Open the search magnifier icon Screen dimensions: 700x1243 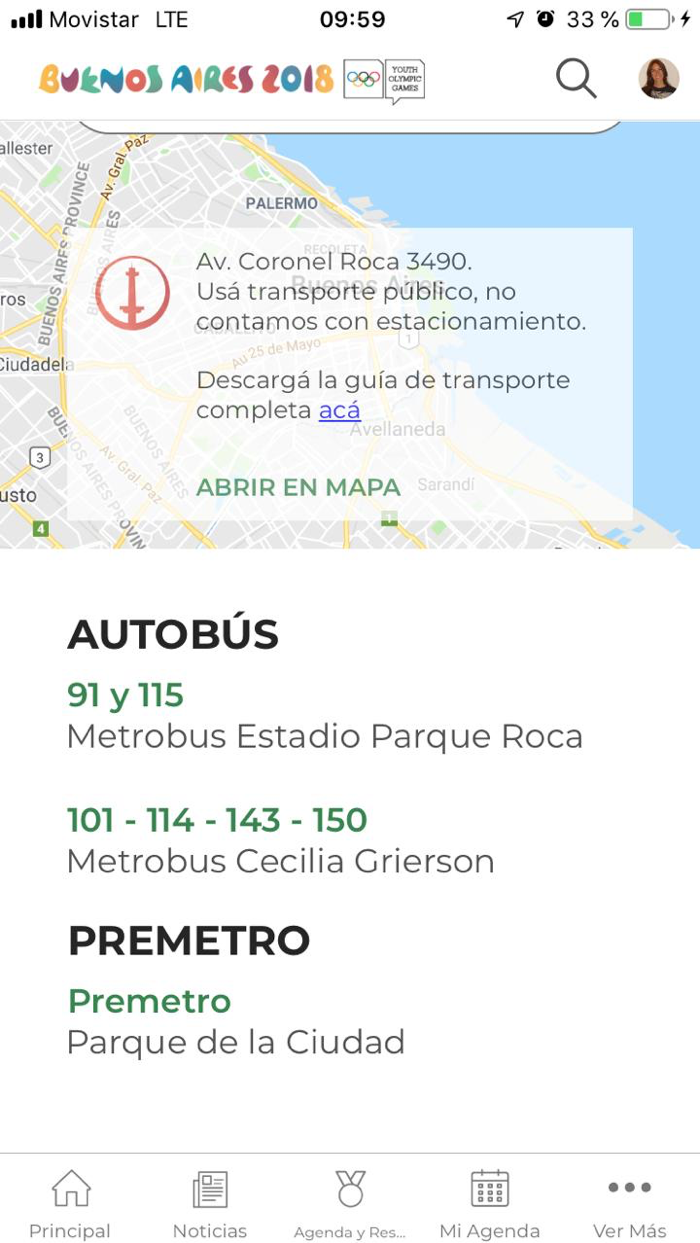tap(576, 79)
